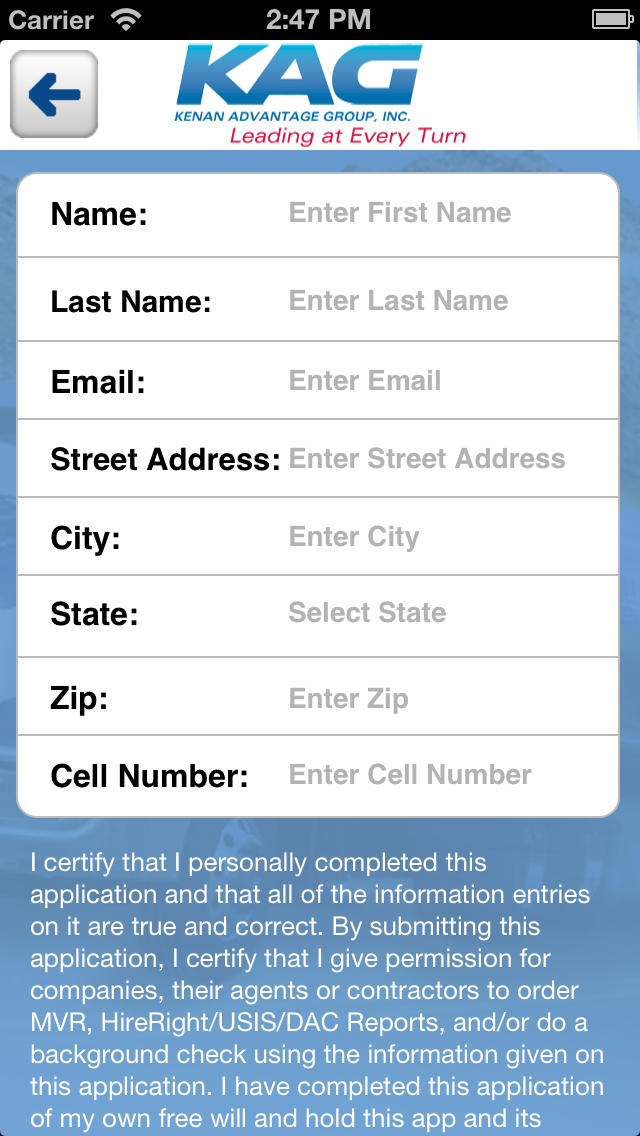The width and height of the screenshot is (640, 1136).
Task: Open the Select State picker
Action: [x=449, y=613]
